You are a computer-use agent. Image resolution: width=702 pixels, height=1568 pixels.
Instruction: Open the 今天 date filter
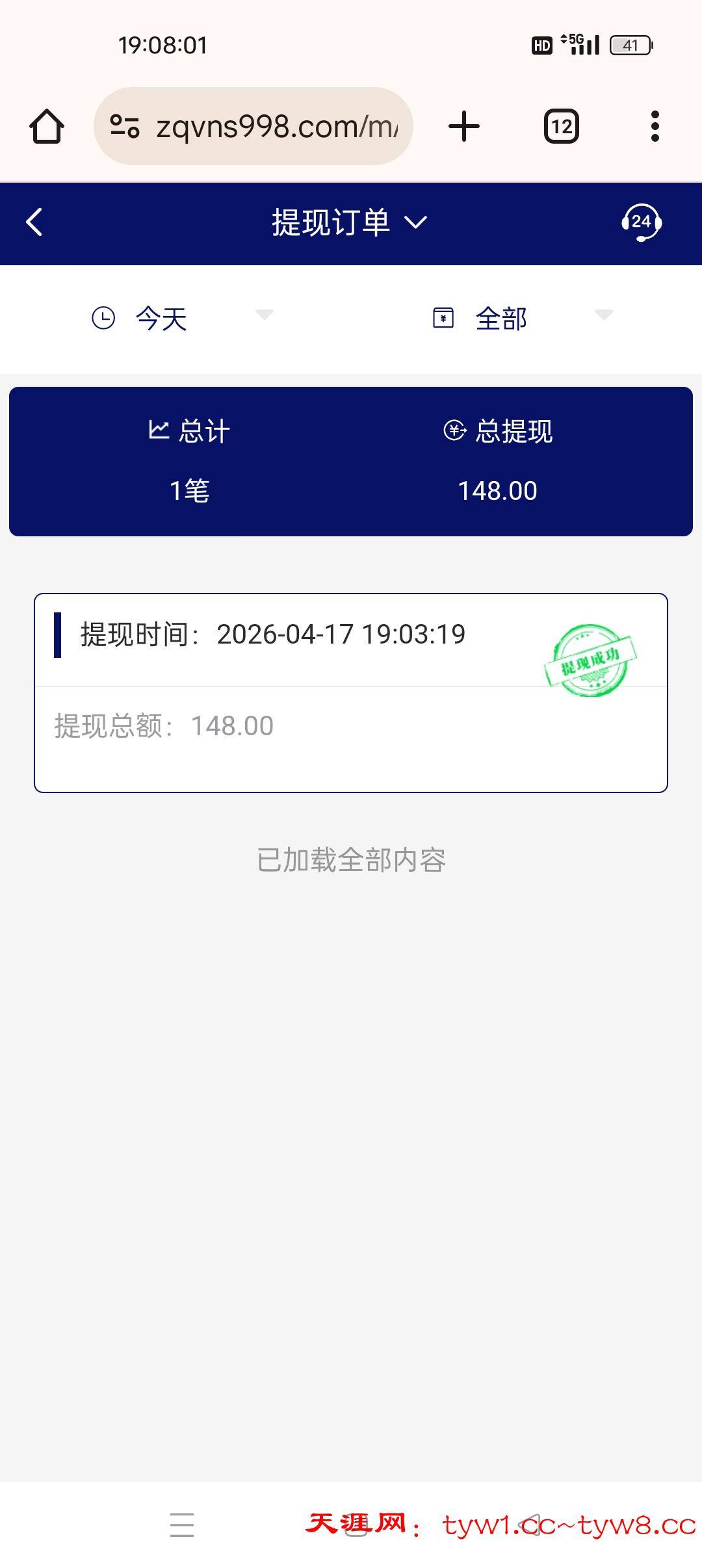182,319
